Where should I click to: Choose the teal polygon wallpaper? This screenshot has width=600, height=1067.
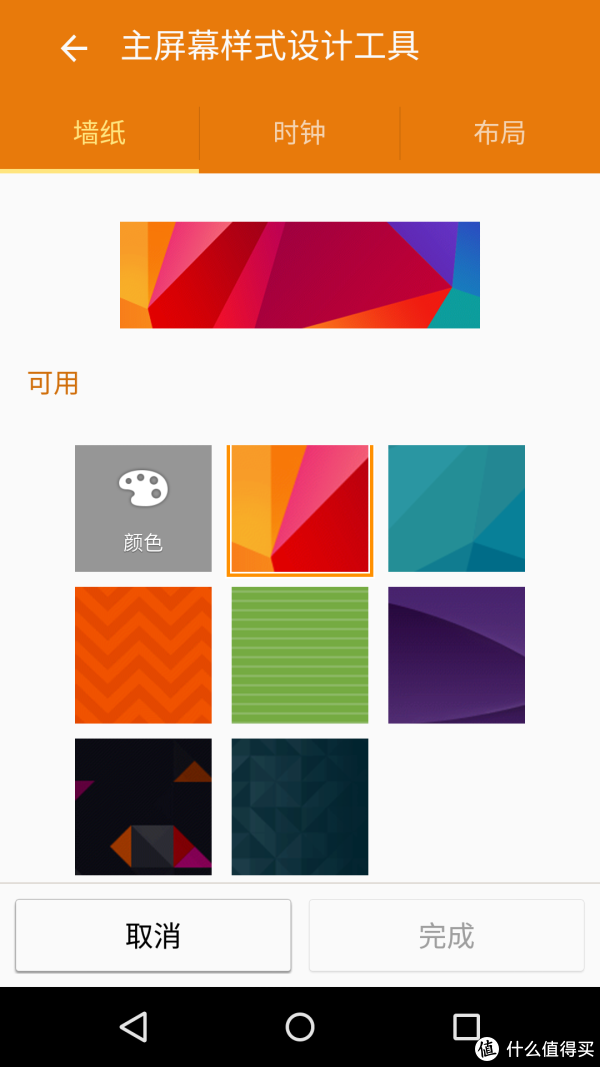point(456,508)
